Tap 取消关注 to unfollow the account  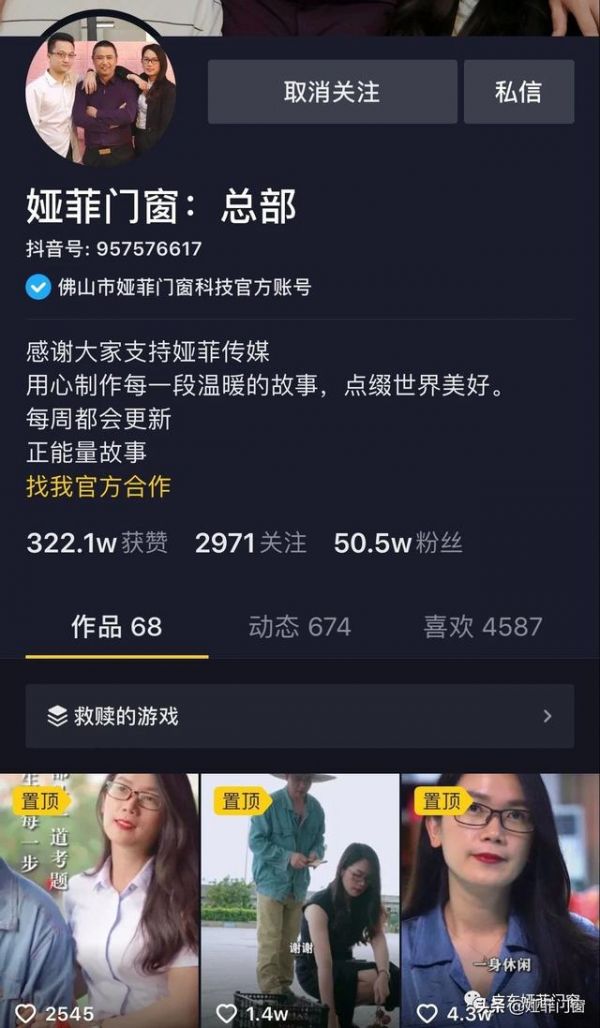332,92
